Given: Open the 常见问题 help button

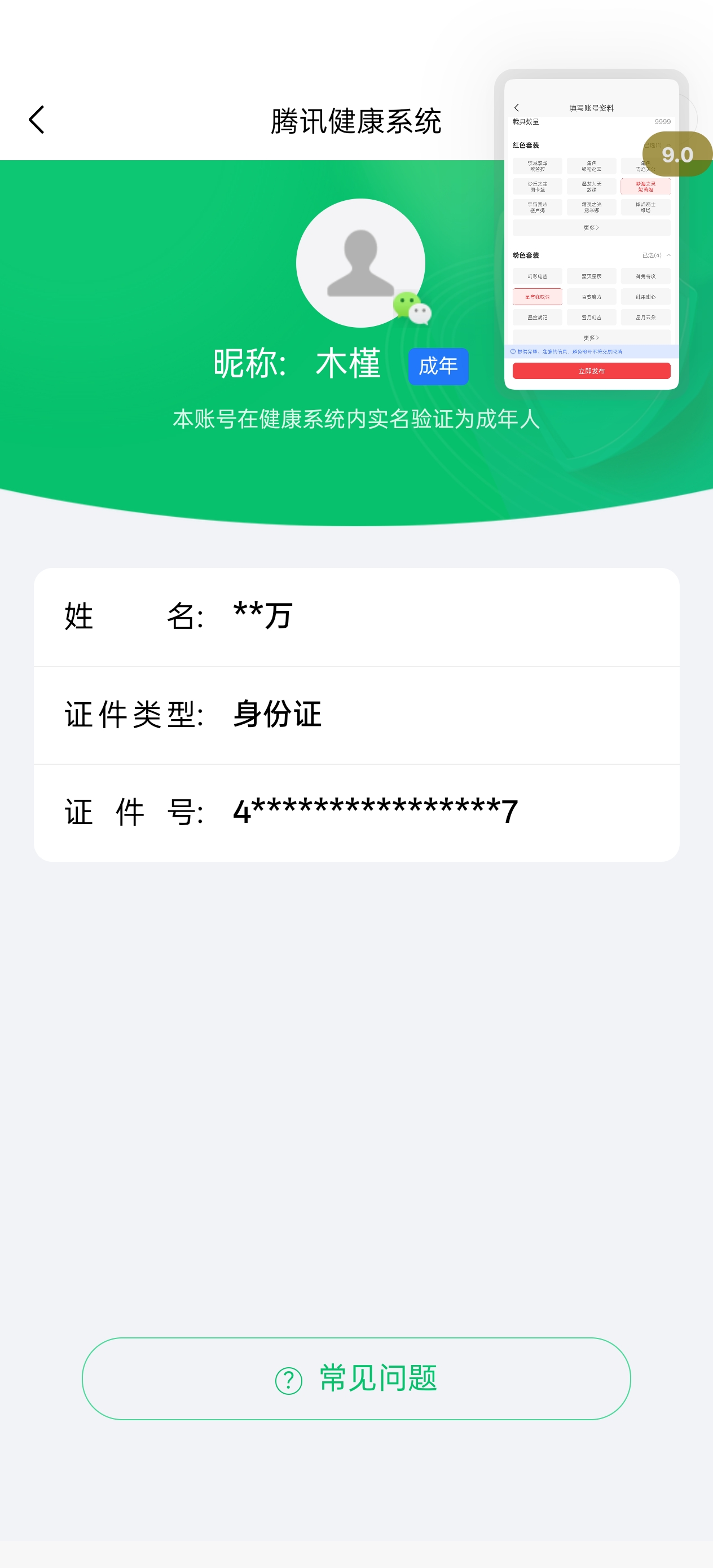Looking at the screenshot, I should (x=356, y=1378).
